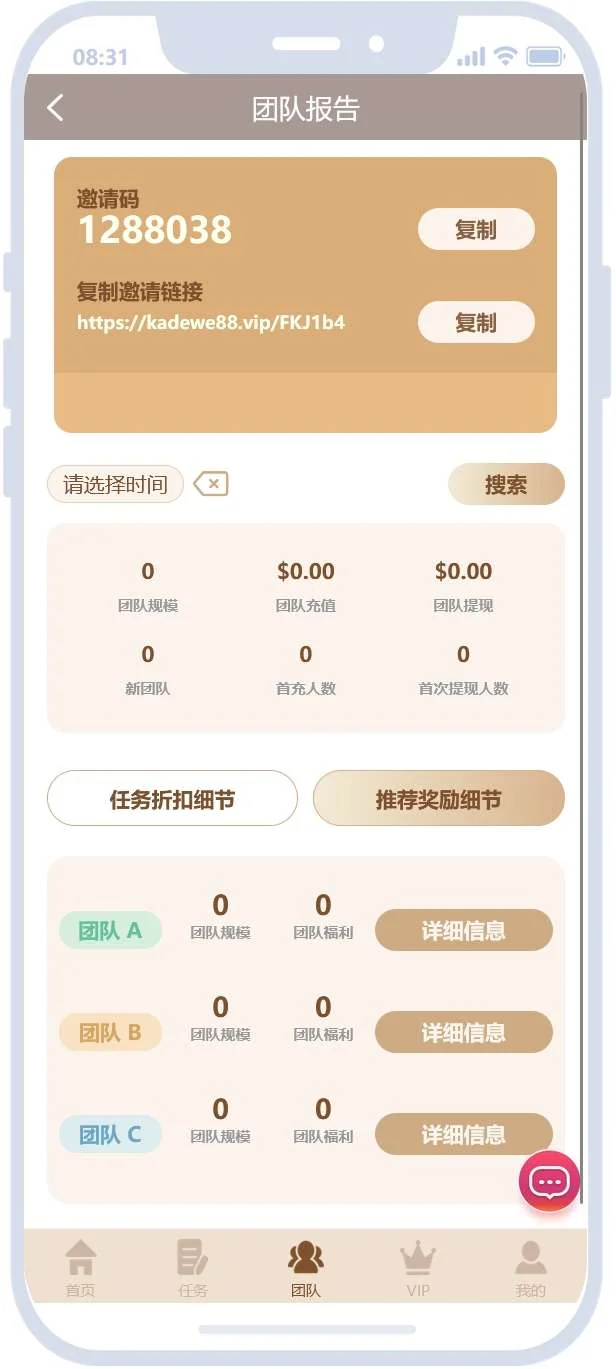Image resolution: width=616 pixels, height=1369 pixels.
Task: Select the 团队 tab in bottom navigation
Action: 306,1268
